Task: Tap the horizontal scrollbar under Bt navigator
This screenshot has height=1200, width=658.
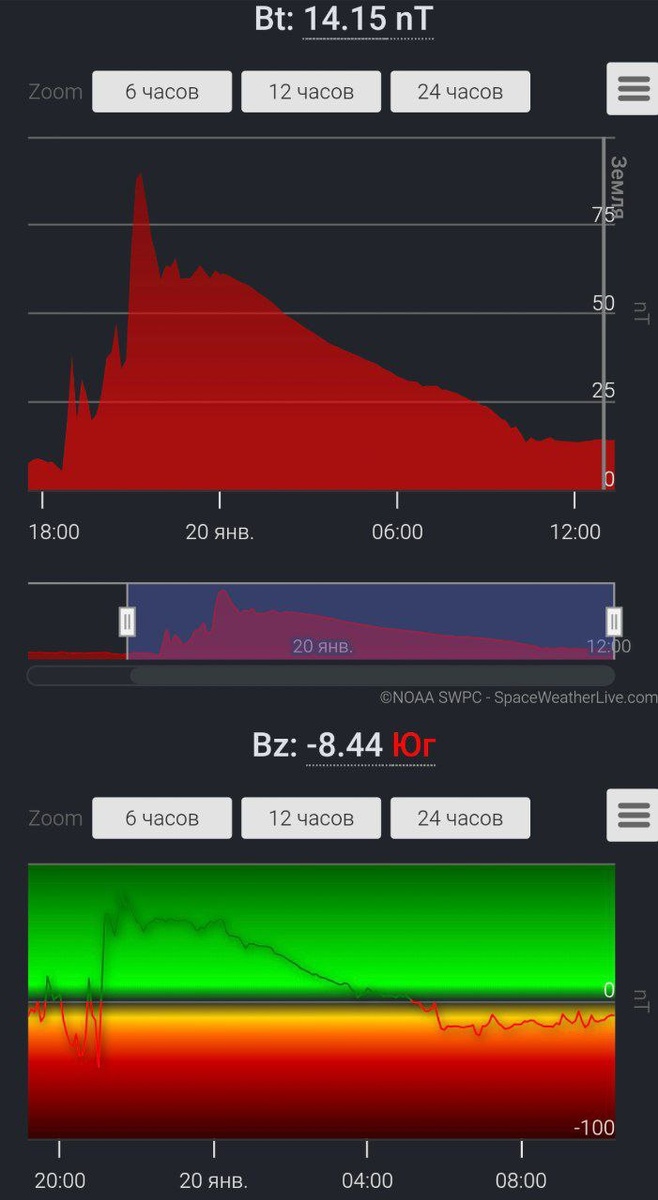Action: (370, 676)
